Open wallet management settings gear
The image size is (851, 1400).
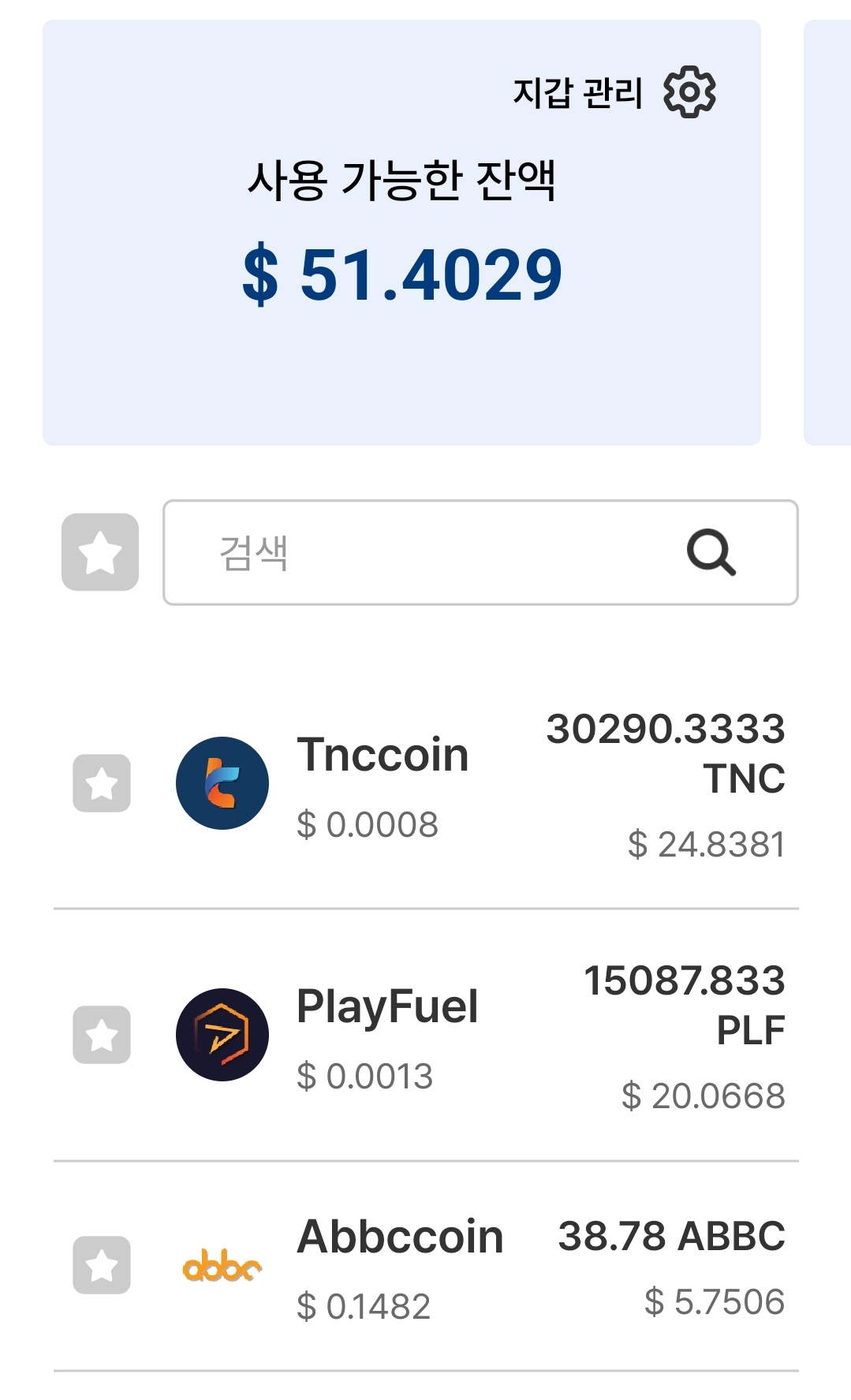(x=689, y=92)
